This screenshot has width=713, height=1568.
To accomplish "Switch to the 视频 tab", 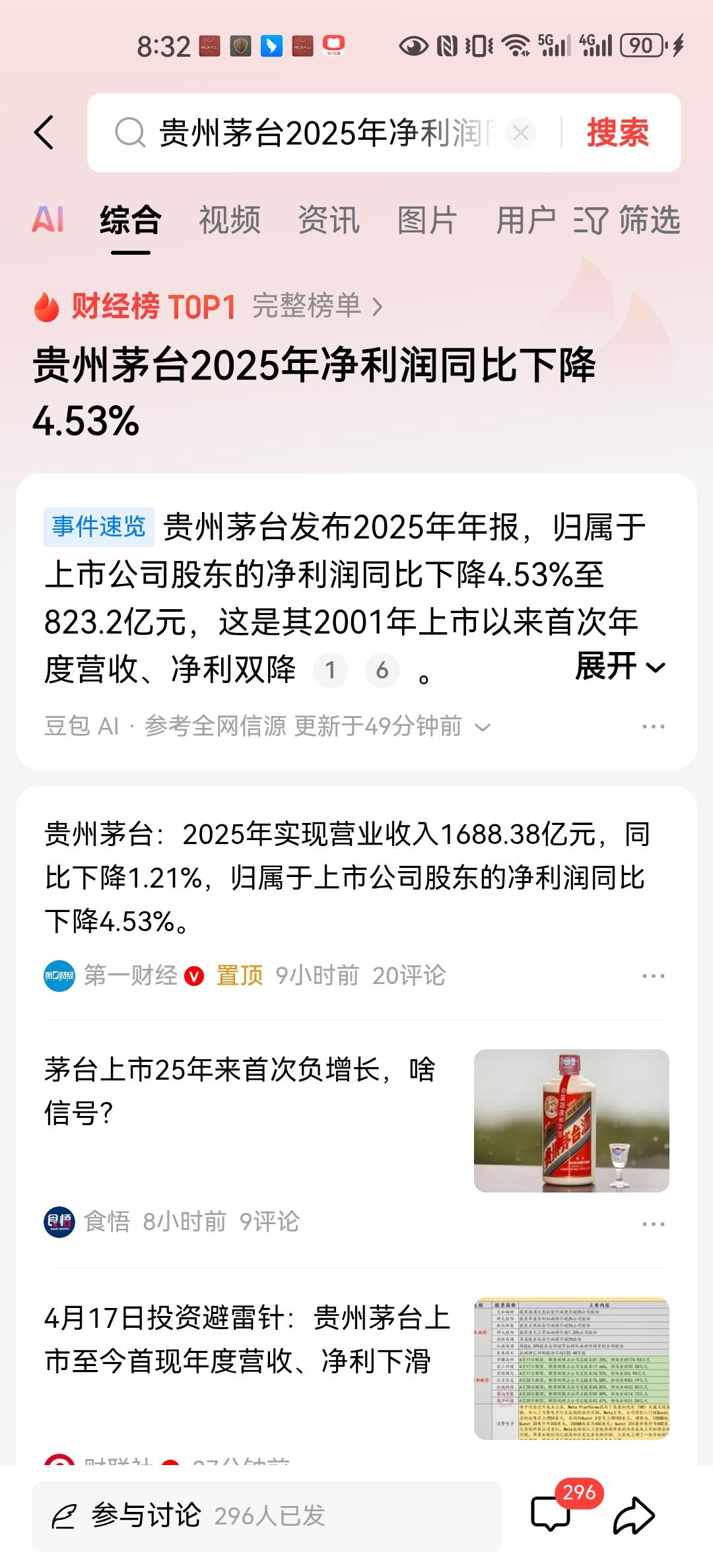I will click(230, 220).
